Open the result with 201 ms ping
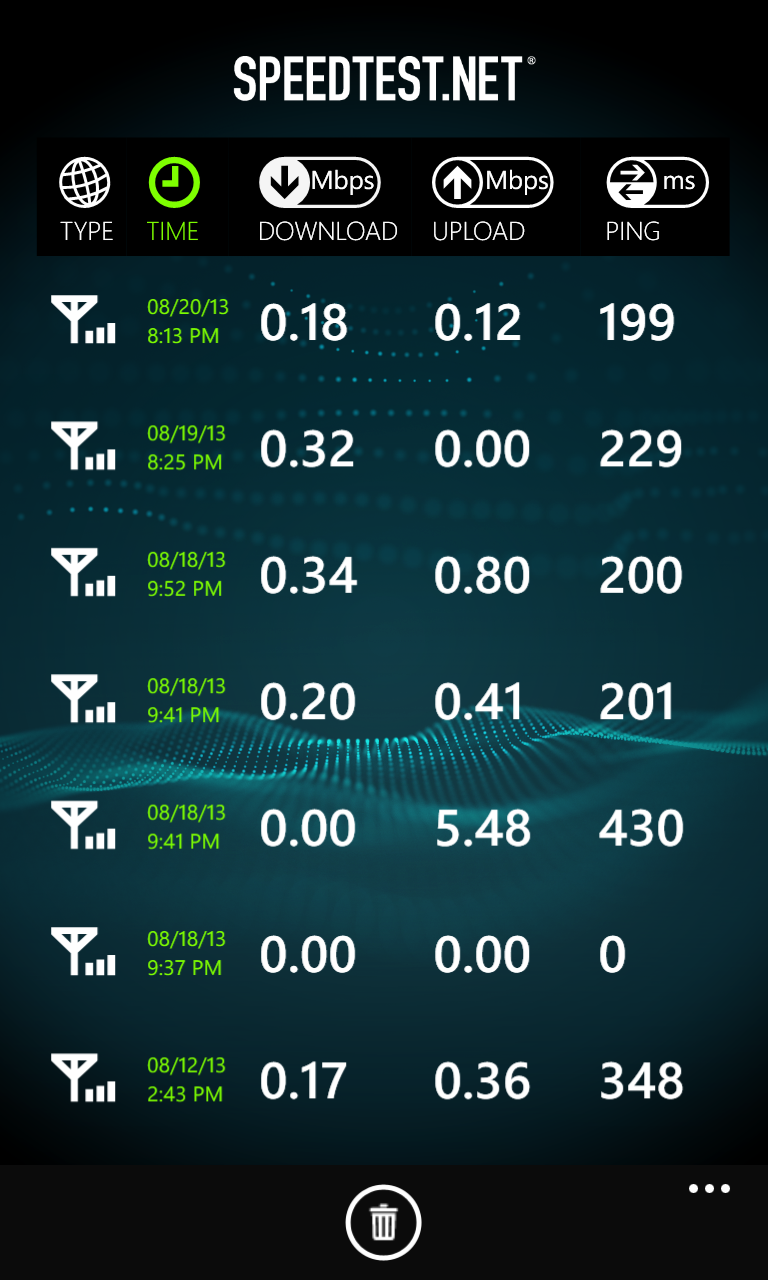Screen dimensions: 768x1280 (384, 701)
